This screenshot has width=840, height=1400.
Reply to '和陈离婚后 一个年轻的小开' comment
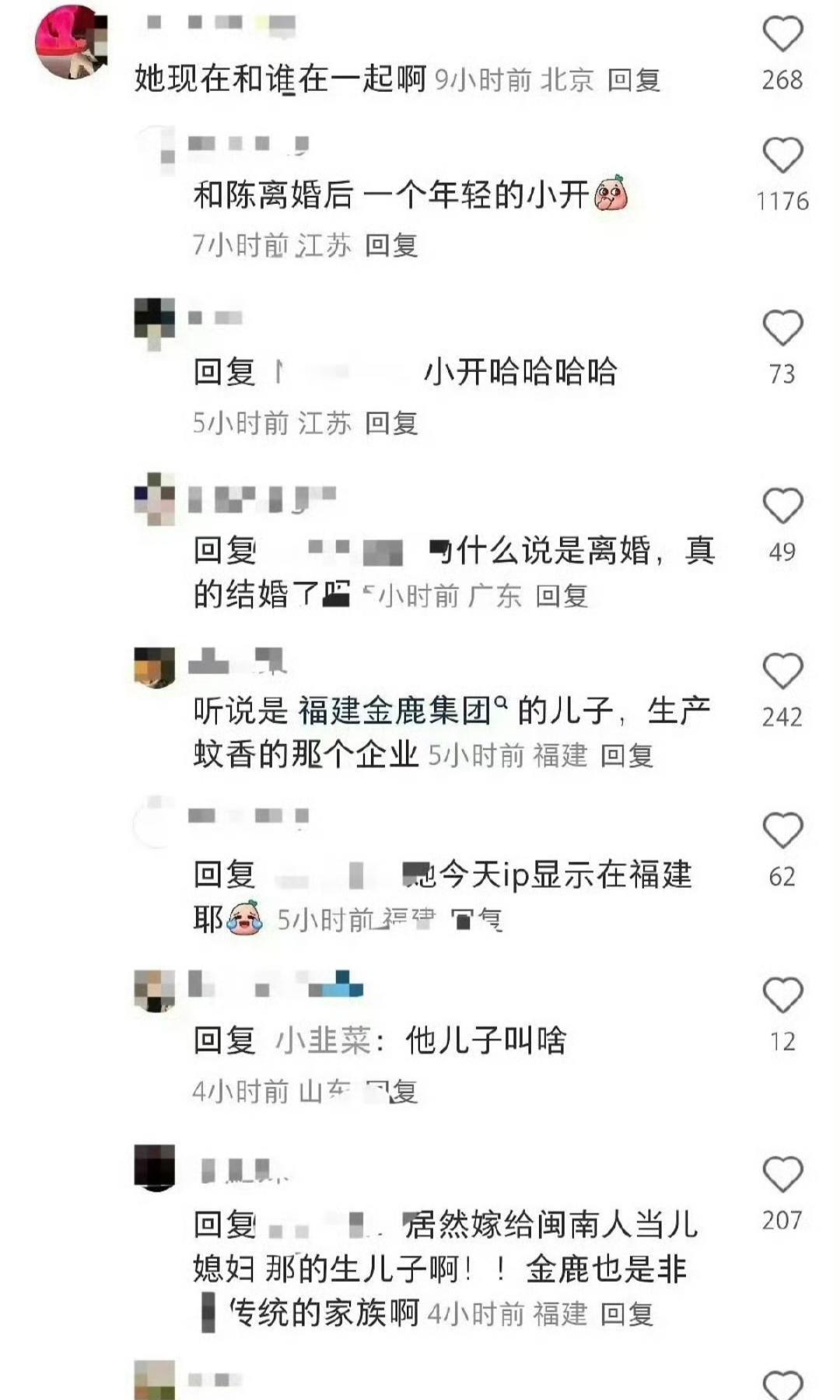click(x=391, y=246)
